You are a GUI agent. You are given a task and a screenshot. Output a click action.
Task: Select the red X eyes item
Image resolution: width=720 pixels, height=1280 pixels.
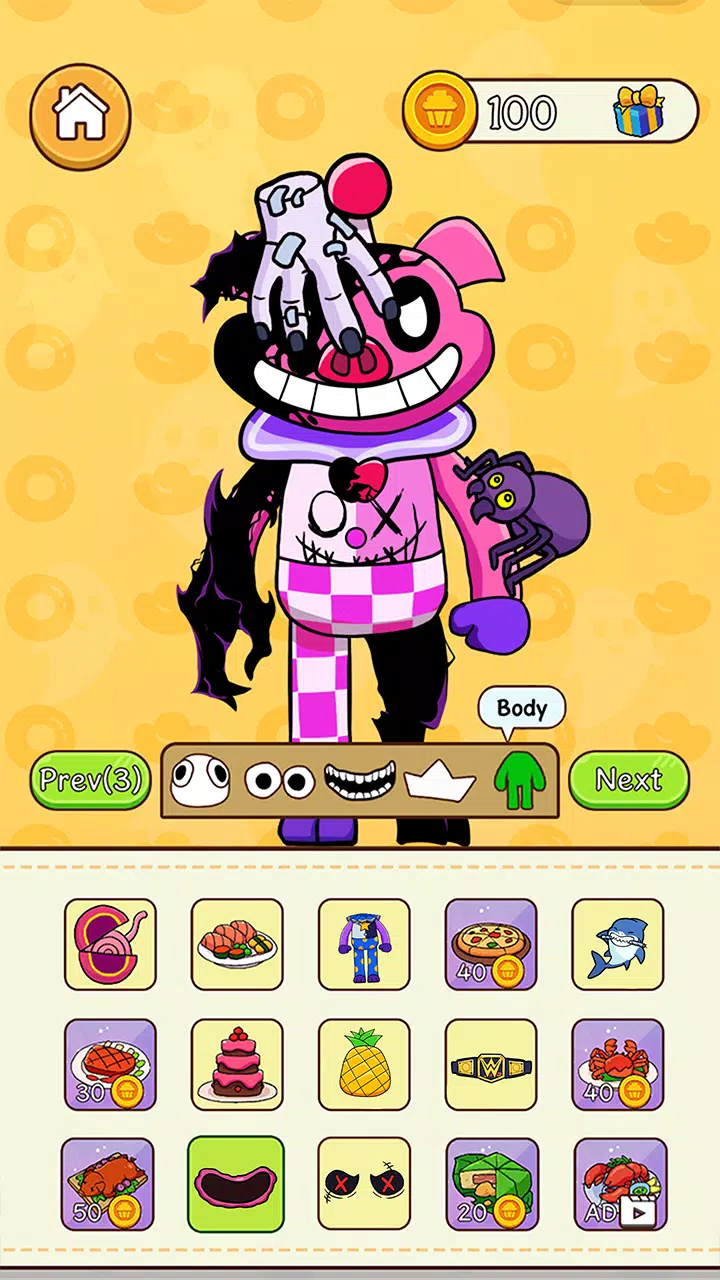click(x=364, y=1184)
